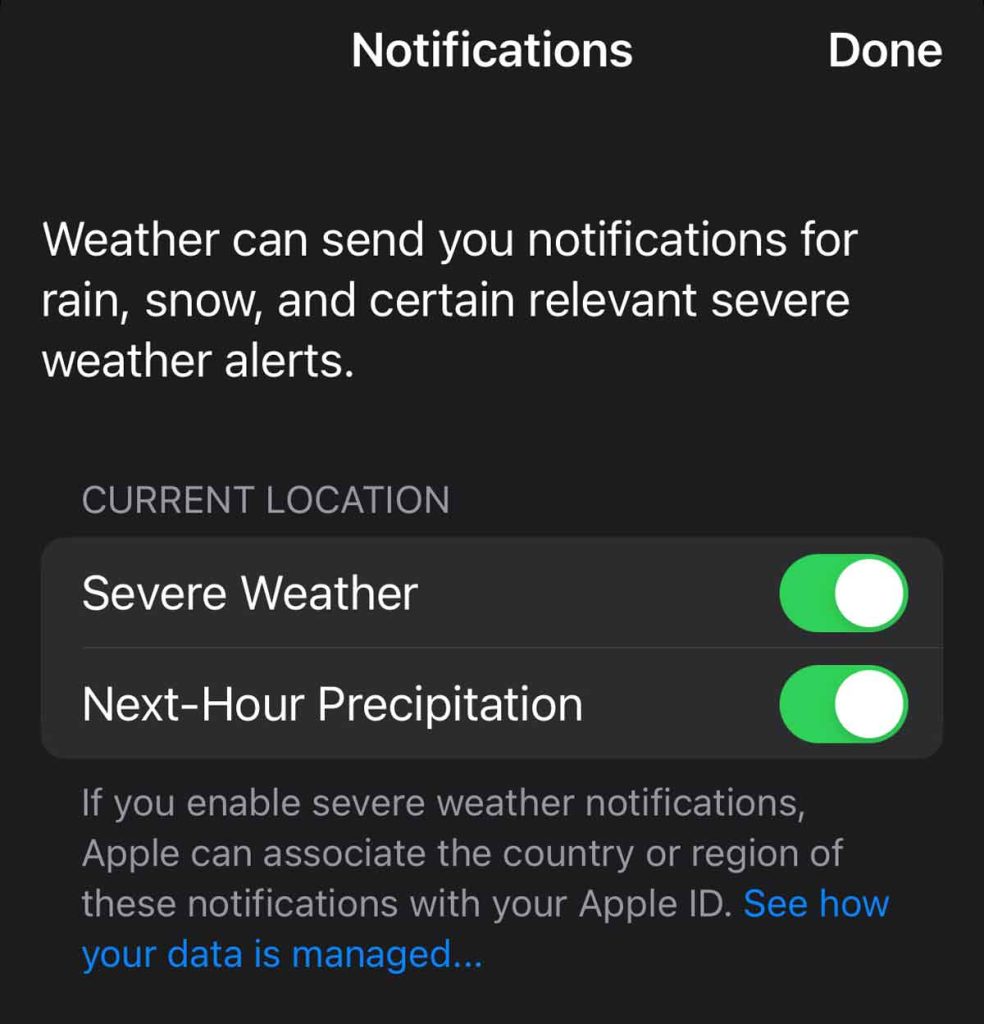984x1024 pixels.
Task: Disable Next-Hour Precipitation alerts
Action: (843, 704)
